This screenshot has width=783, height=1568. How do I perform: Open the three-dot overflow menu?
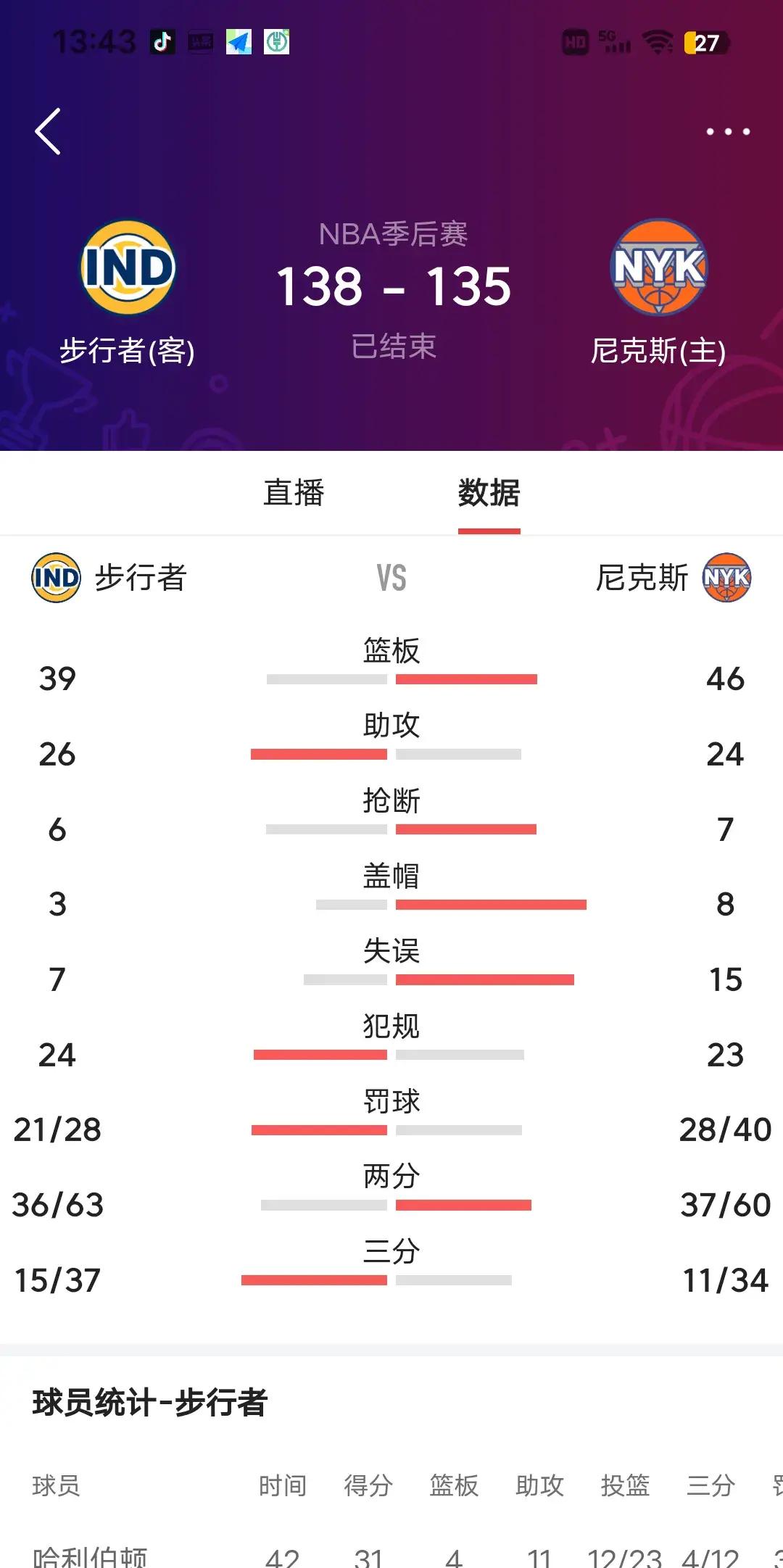click(x=728, y=132)
